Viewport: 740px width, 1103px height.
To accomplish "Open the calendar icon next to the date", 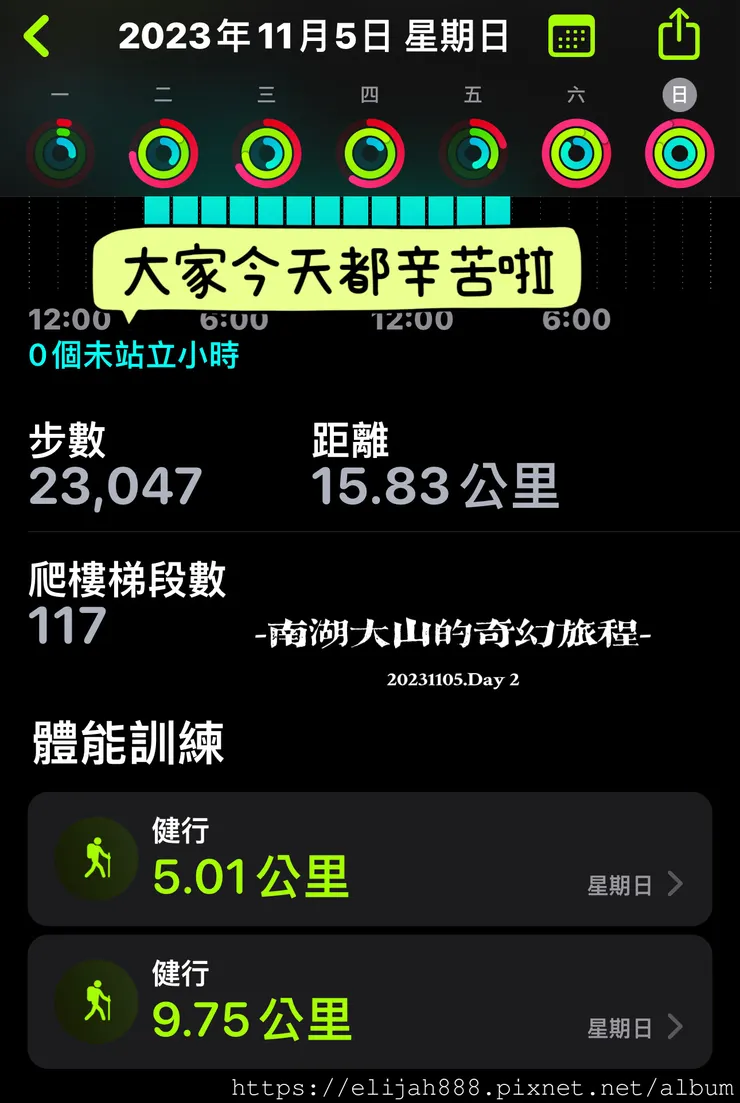I will pos(573,34).
